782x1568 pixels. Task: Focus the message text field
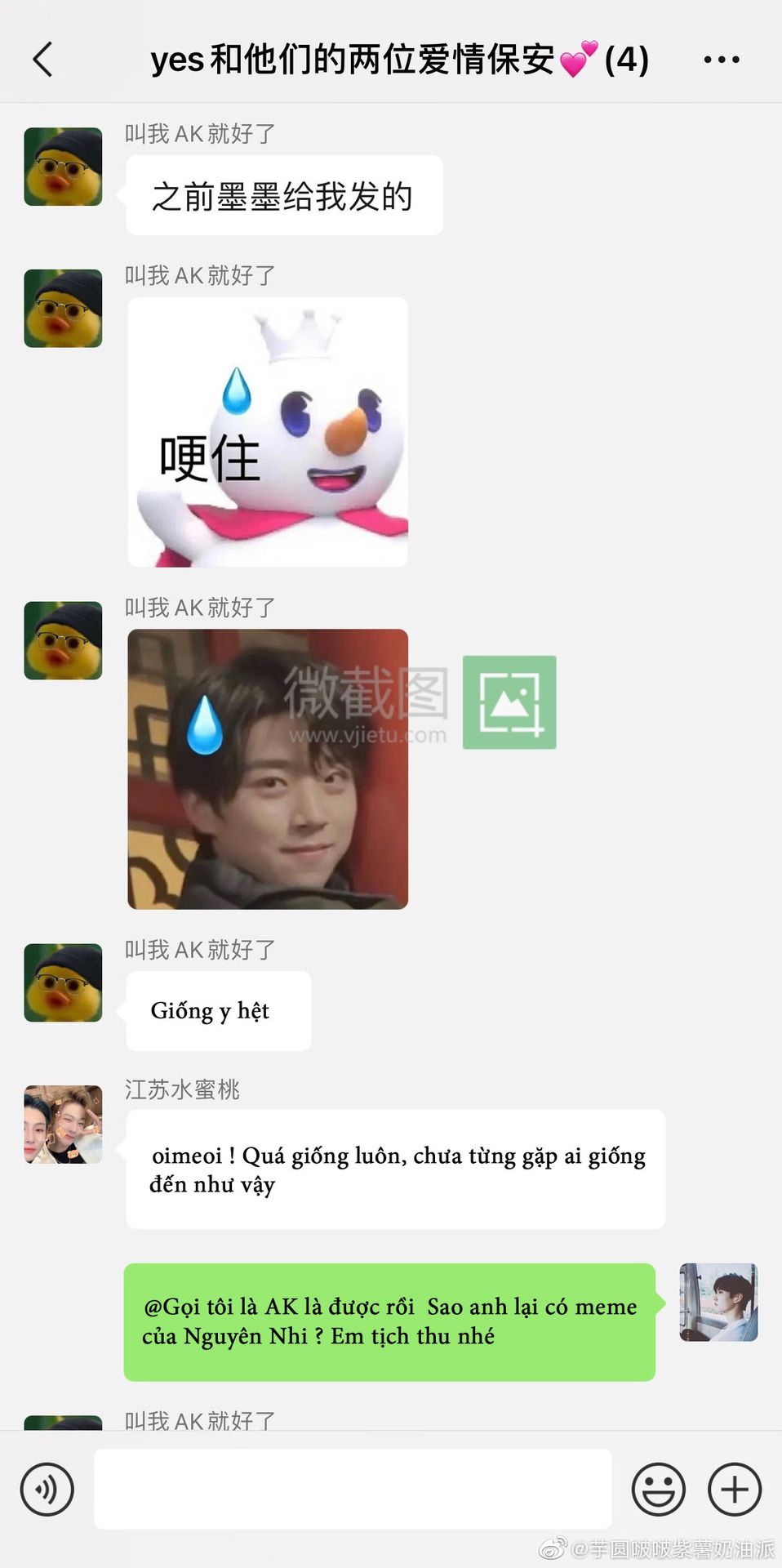pos(353,1489)
